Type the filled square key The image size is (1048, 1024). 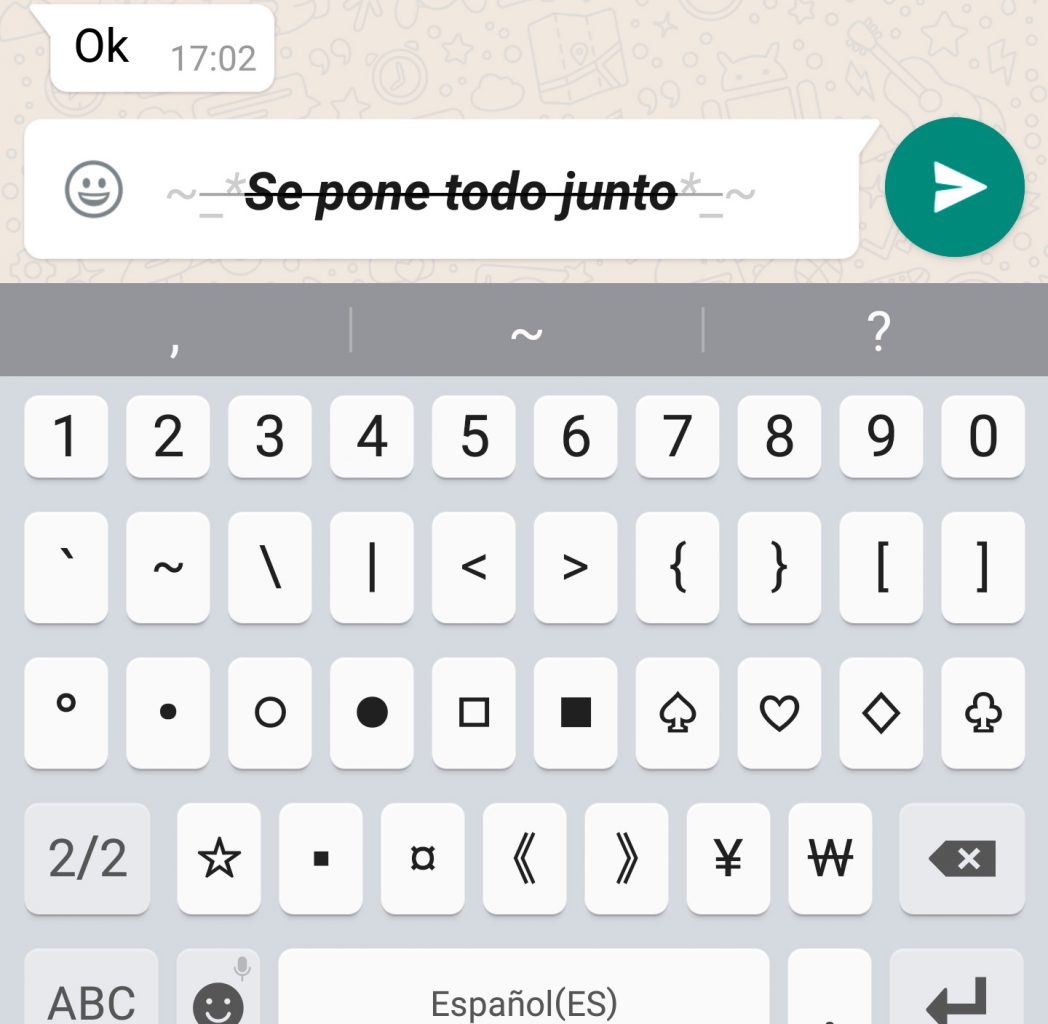click(575, 712)
